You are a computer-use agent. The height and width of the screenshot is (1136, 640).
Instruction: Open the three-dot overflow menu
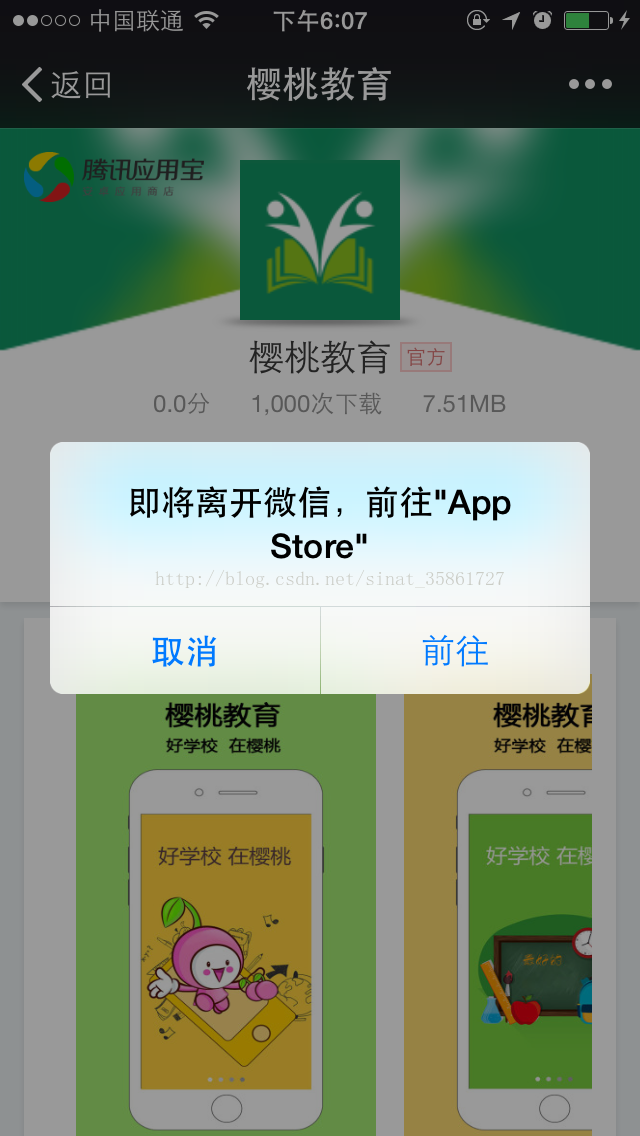point(590,85)
